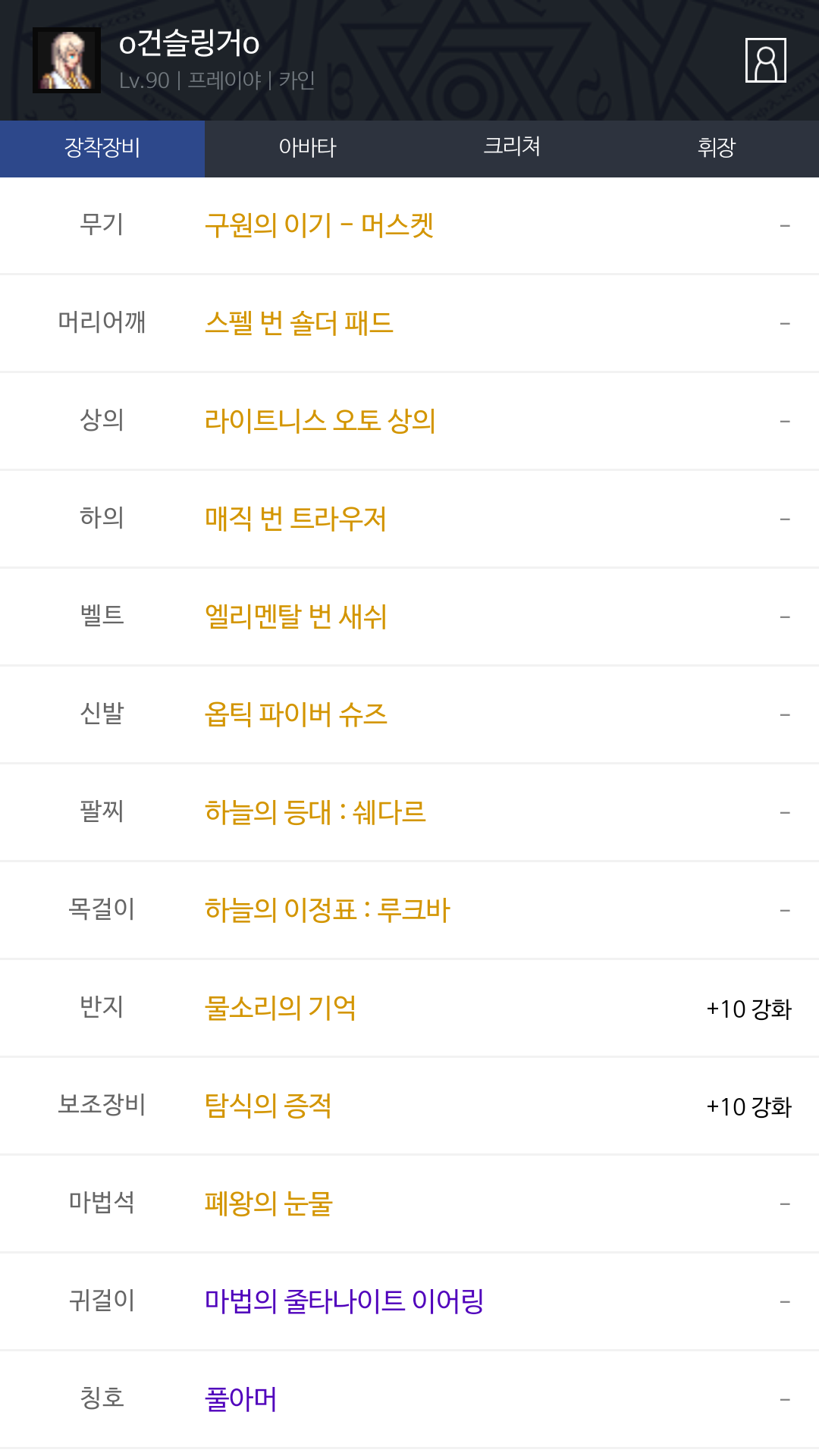Select the 장착장비 tab

pyautogui.click(x=102, y=149)
